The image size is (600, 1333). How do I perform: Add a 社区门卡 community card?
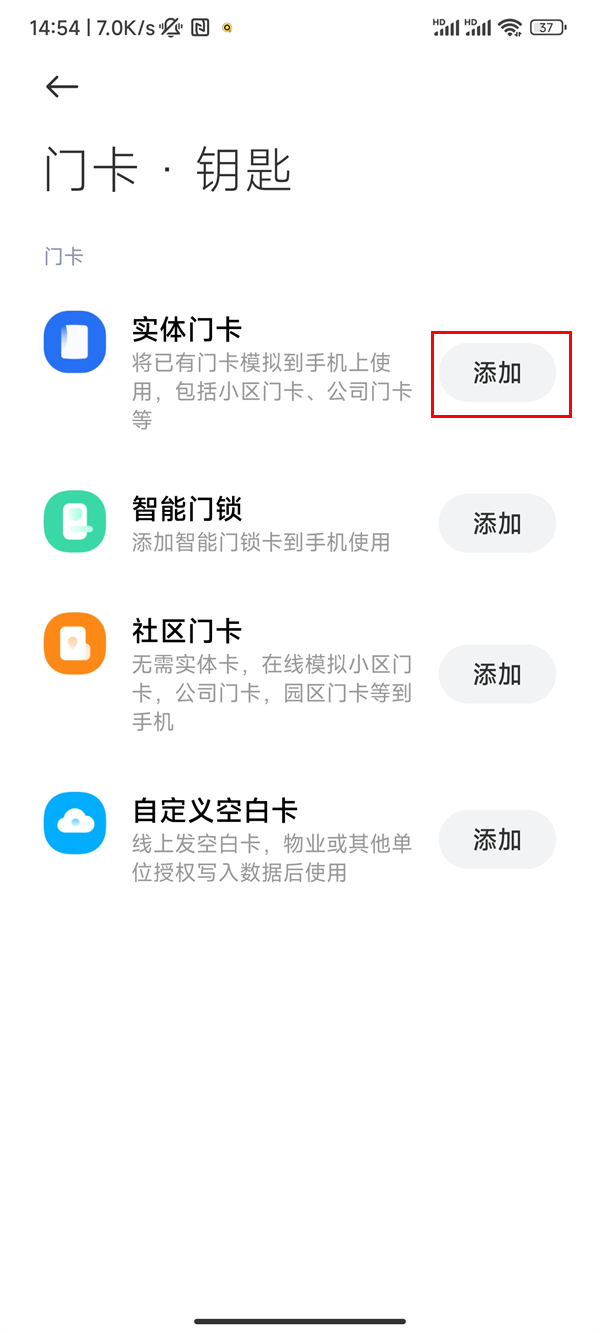pyautogui.click(x=497, y=674)
